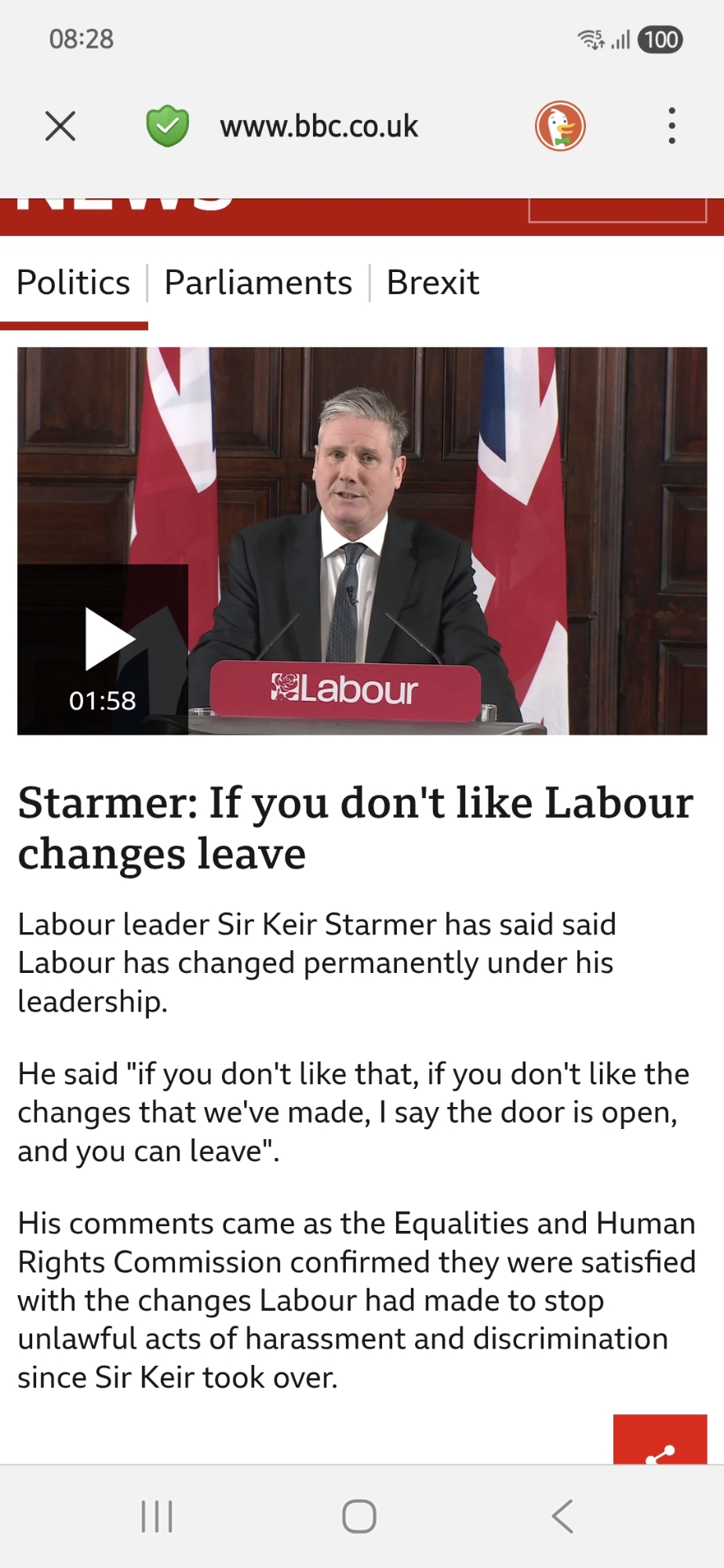Close the browser tab with X
The height and width of the screenshot is (1568, 724).
[60, 125]
